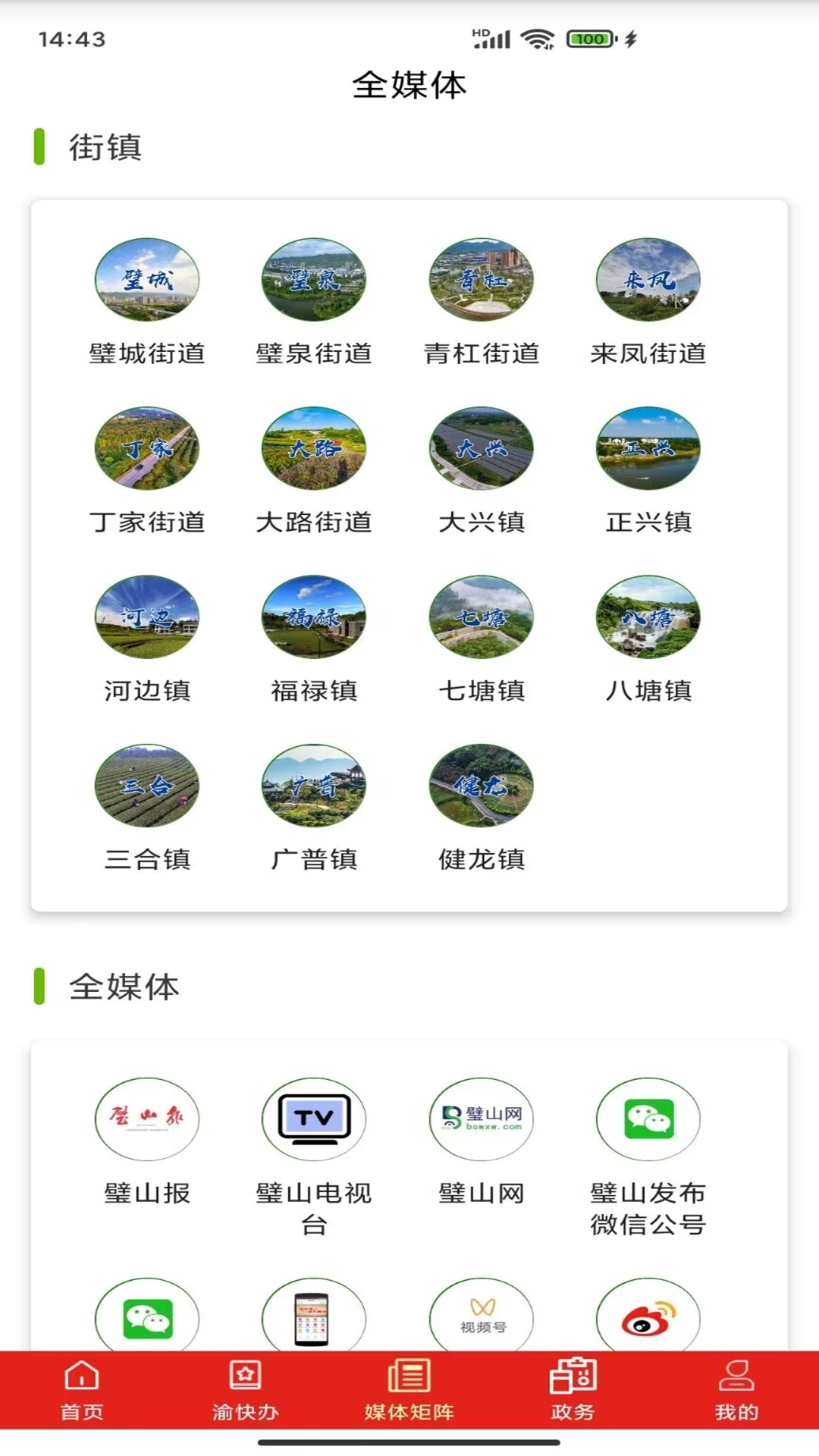Select the 璧泉街道 circular thumbnail
This screenshot has width=819, height=1456.
pyautogui.click(x=314, y=279)
